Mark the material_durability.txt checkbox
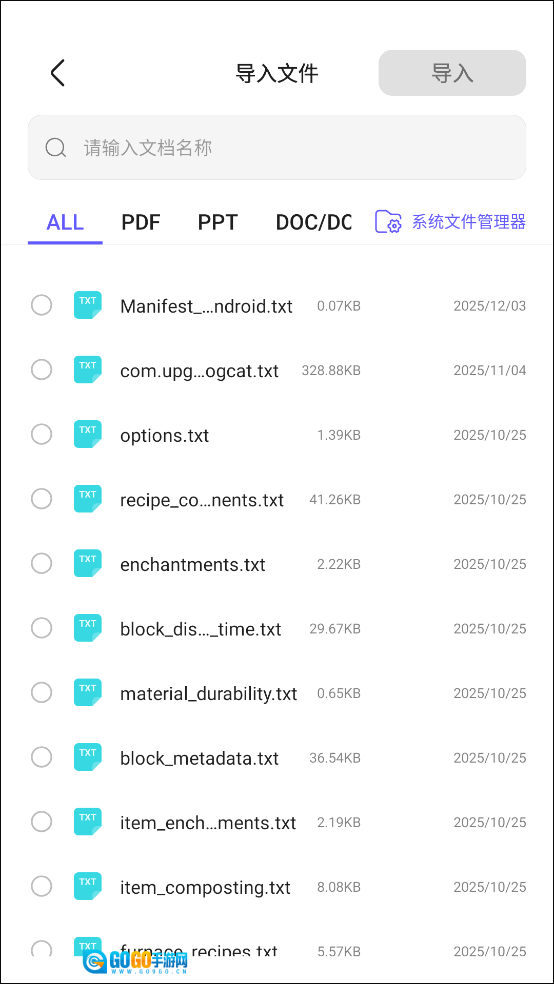The height and width of the screenshot is (984, 554). (x=41, y=693)
